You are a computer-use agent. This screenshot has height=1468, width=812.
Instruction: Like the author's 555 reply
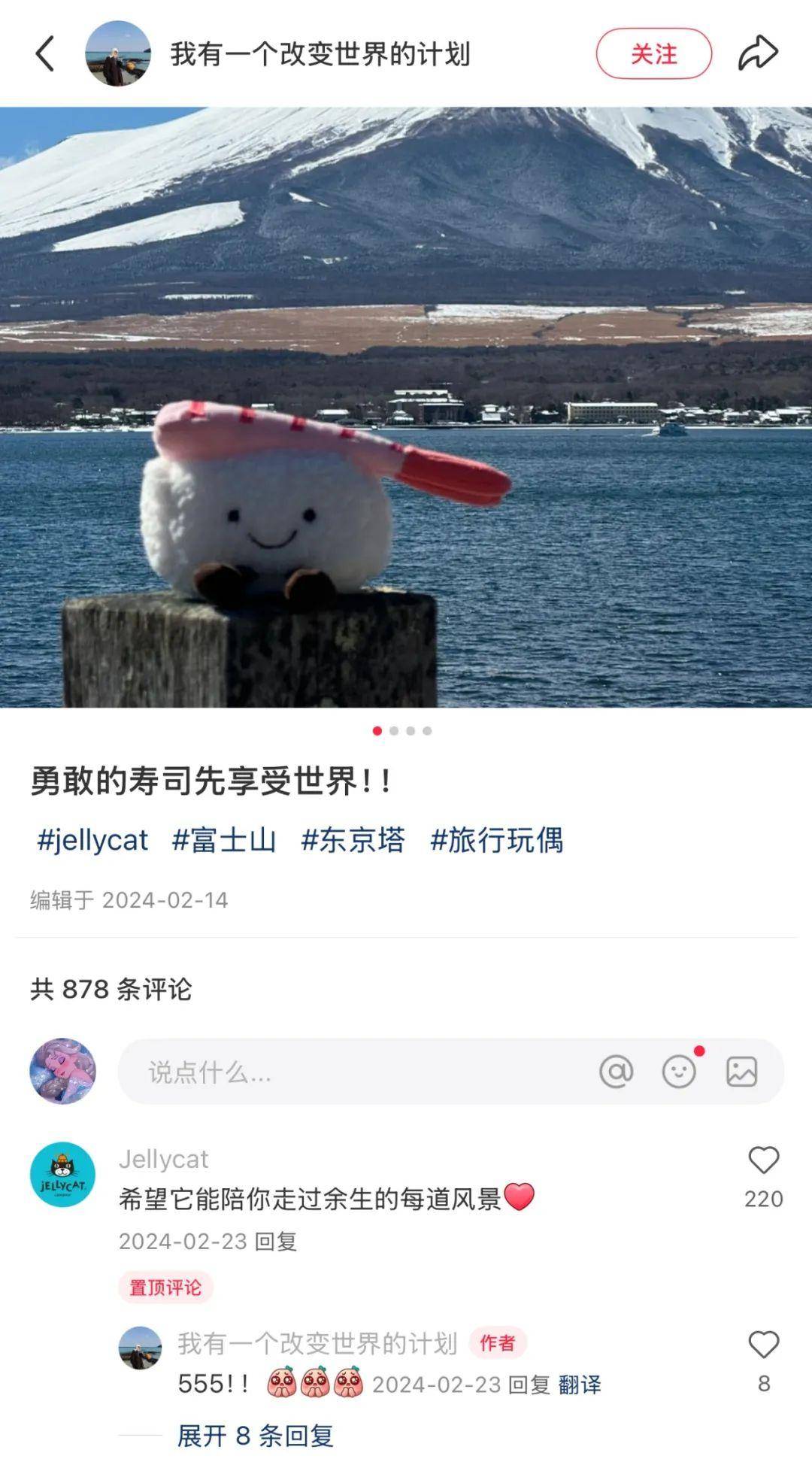(763, 1345)
